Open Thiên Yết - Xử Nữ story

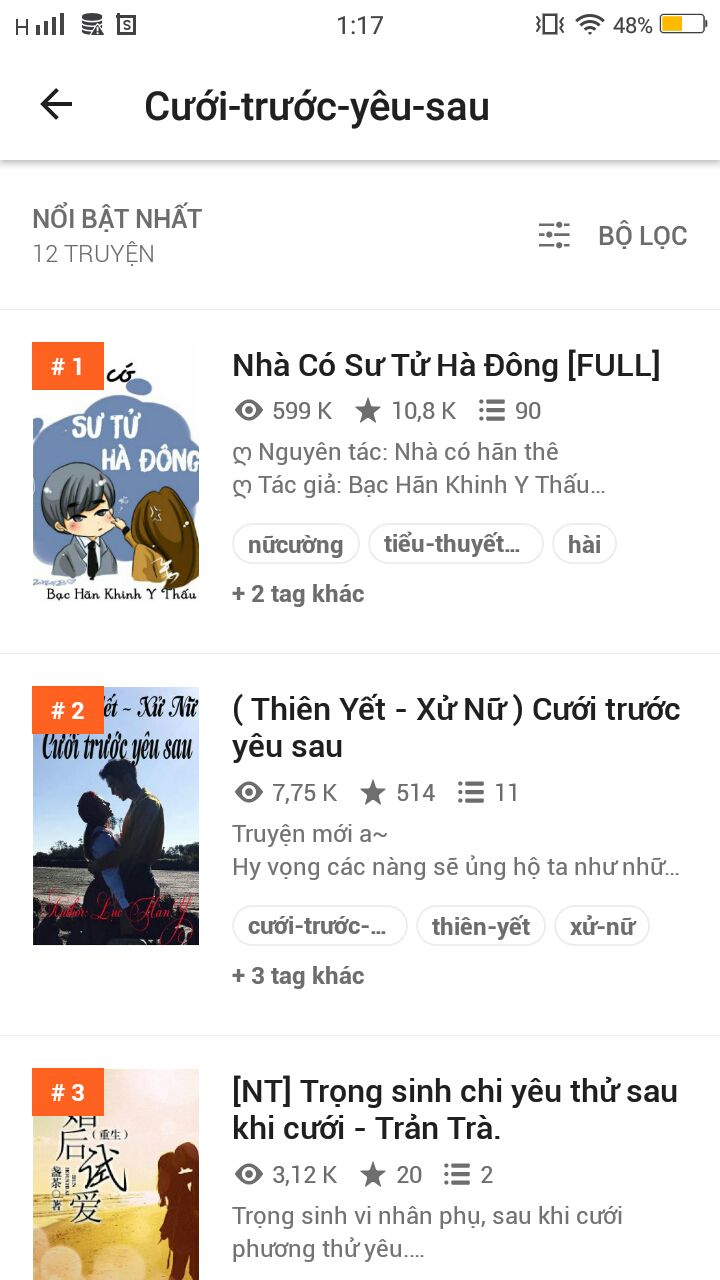(x=455, y=727)
